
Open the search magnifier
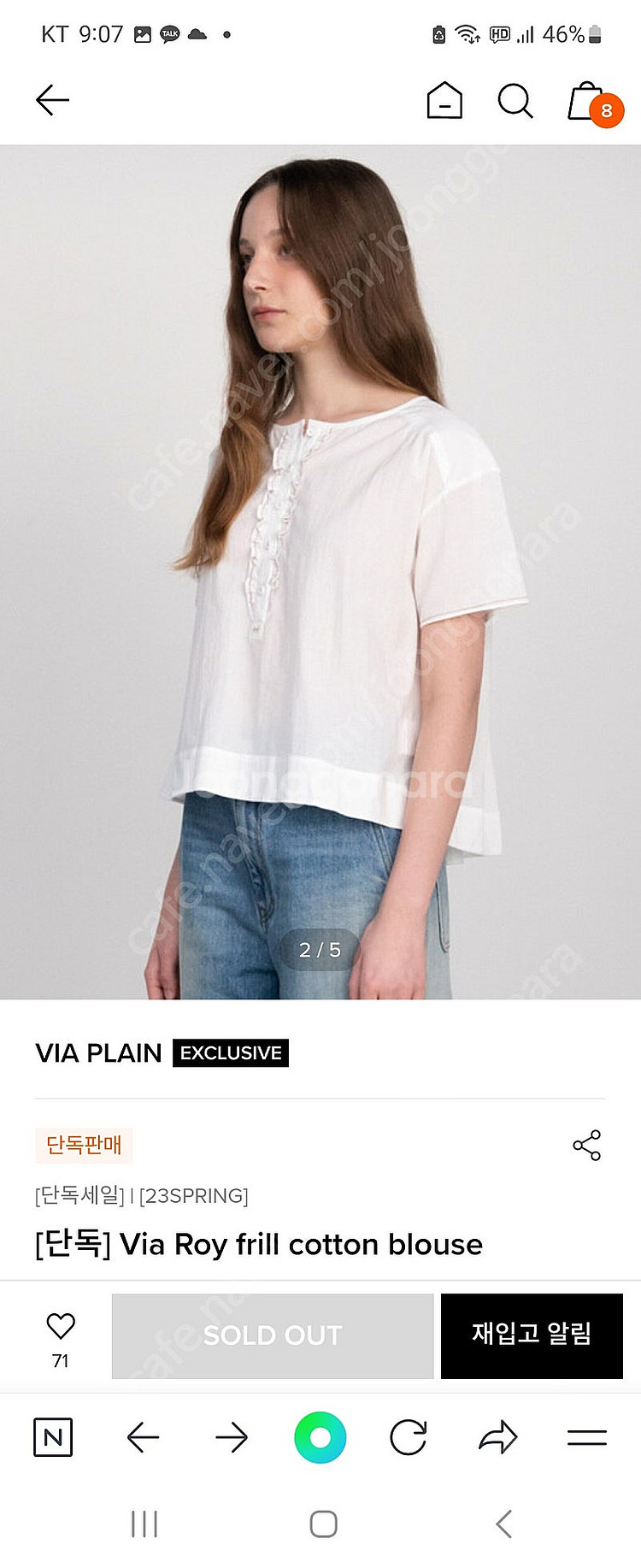(x=515, y=101)
